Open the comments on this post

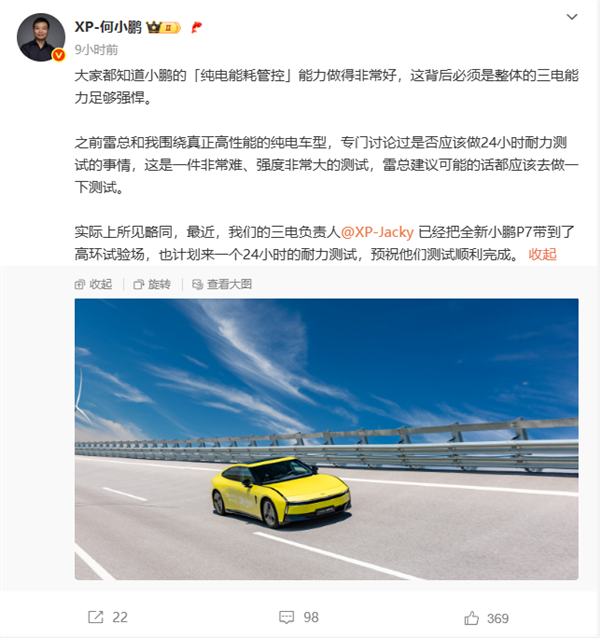coord(298,617)
